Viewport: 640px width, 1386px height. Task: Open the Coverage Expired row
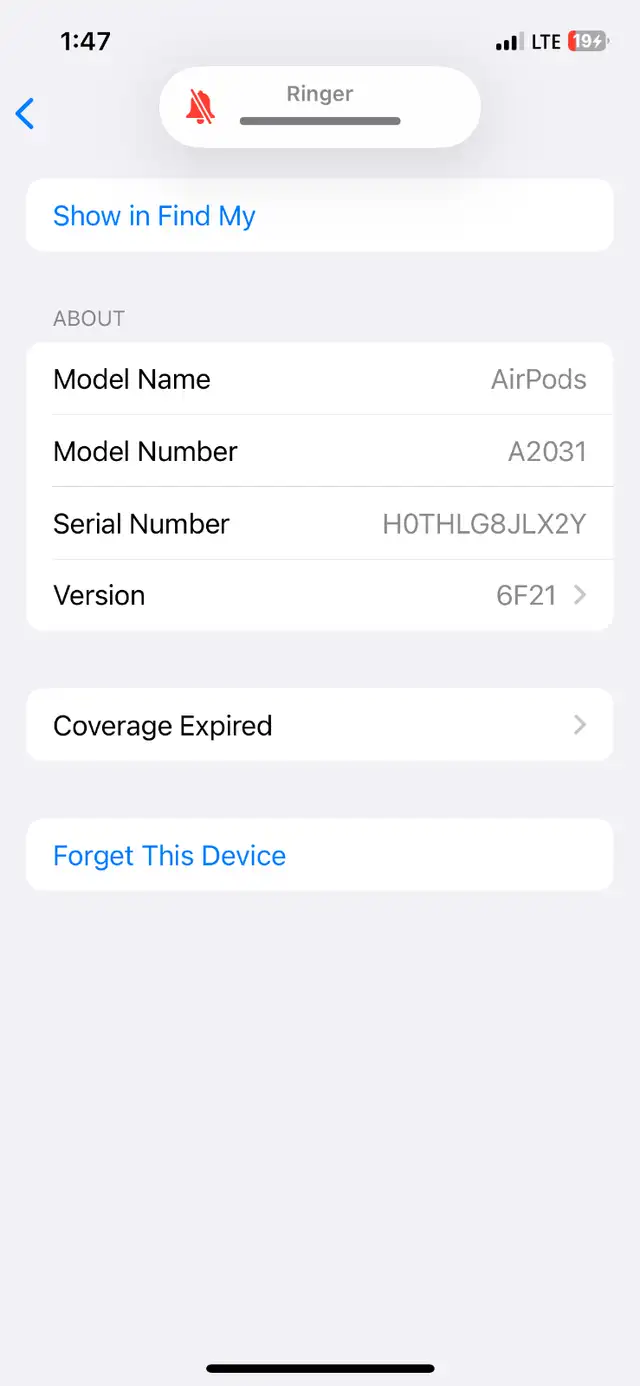pyautogui.click(x=319, y=725)
